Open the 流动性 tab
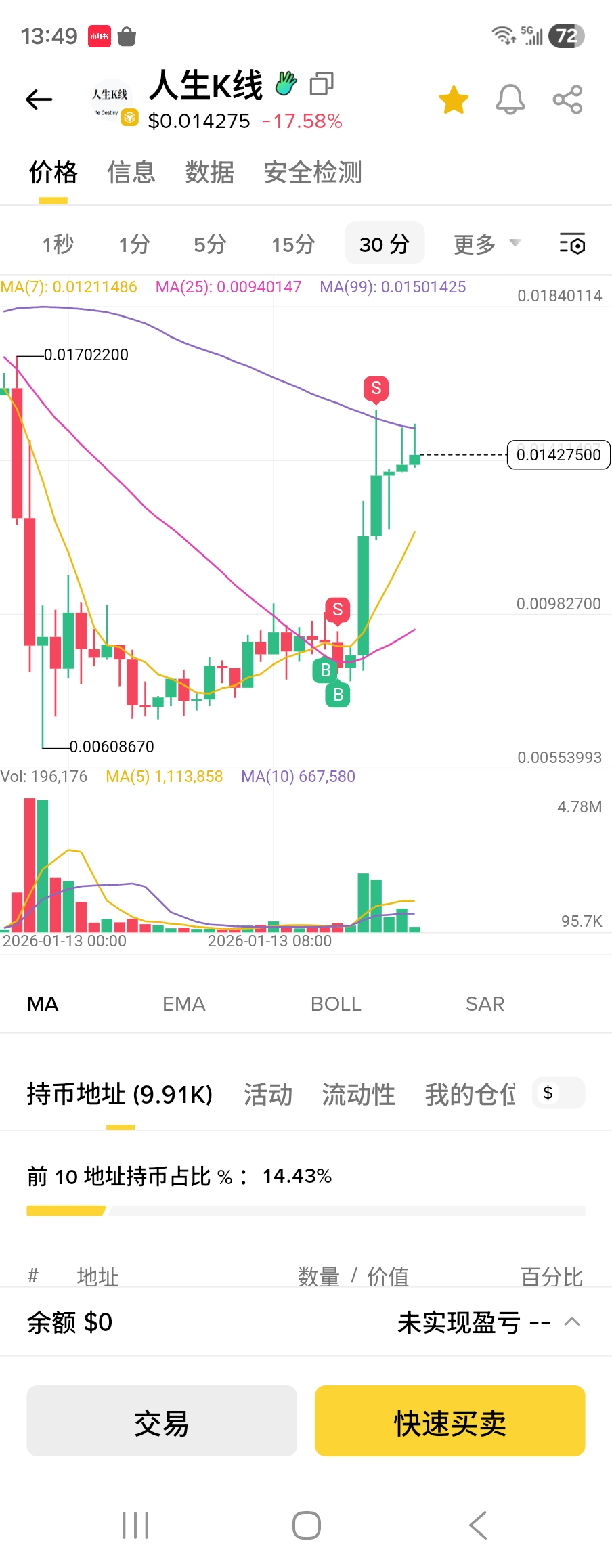Screen dimensions: 612x1568 [x=358, y=1094]
